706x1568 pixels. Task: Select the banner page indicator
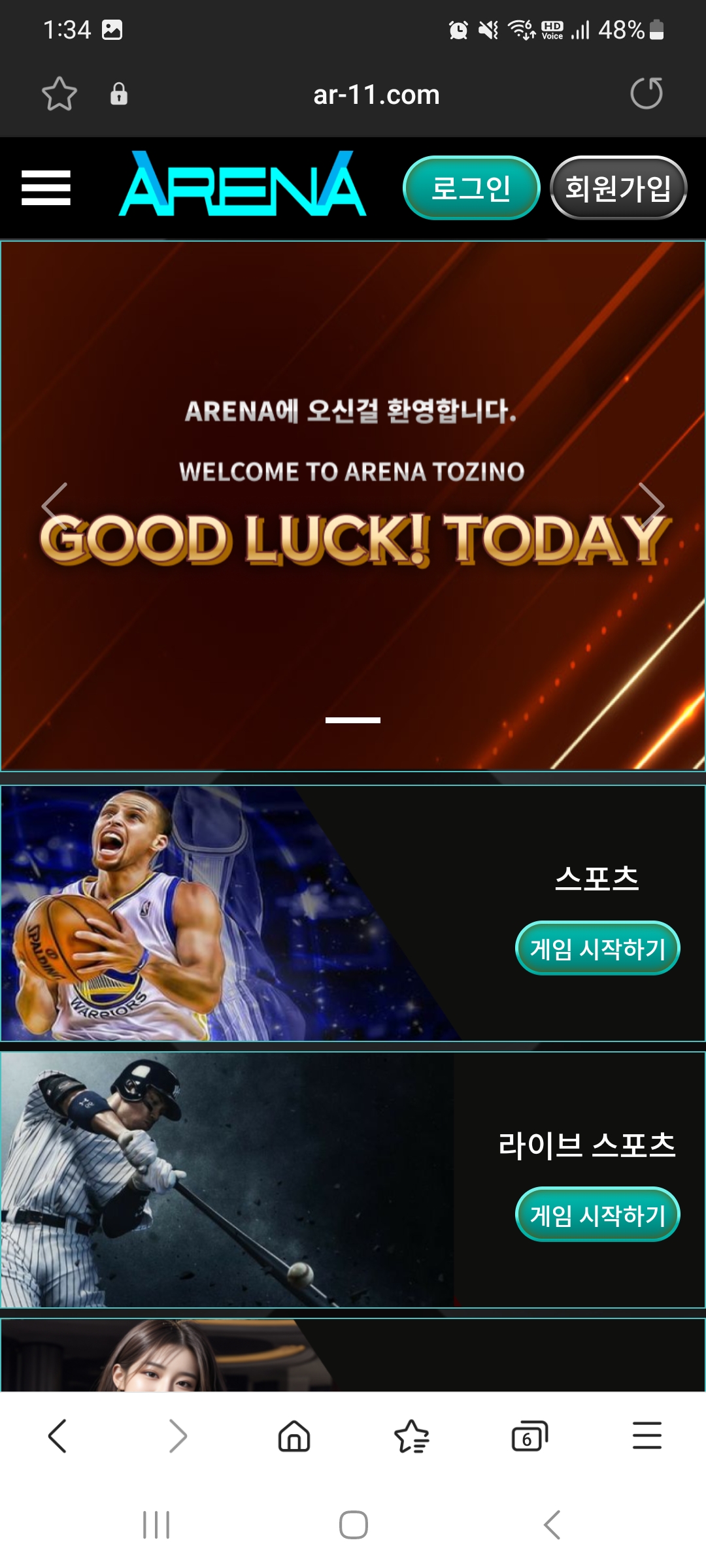point(353,720)
